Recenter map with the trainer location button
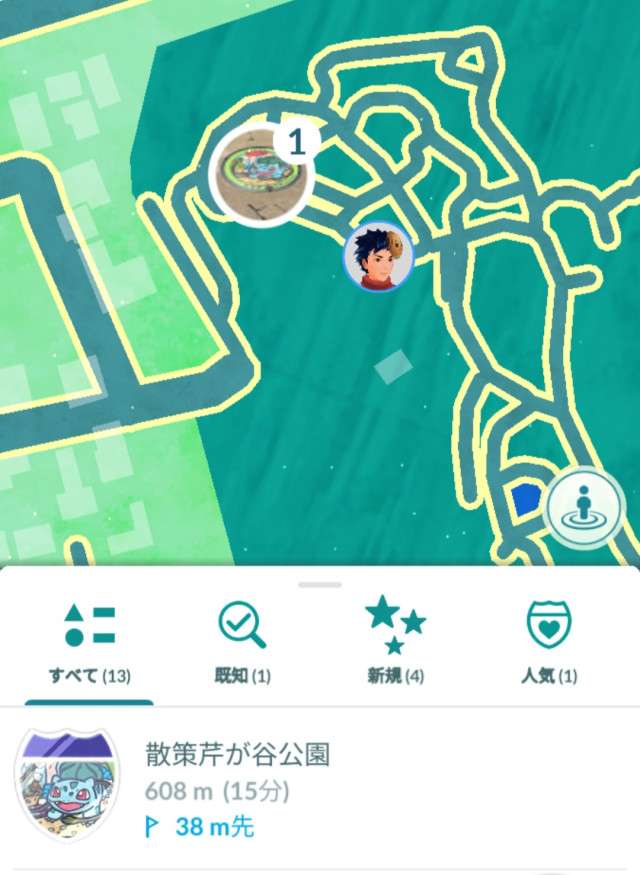 pos(585,506)
